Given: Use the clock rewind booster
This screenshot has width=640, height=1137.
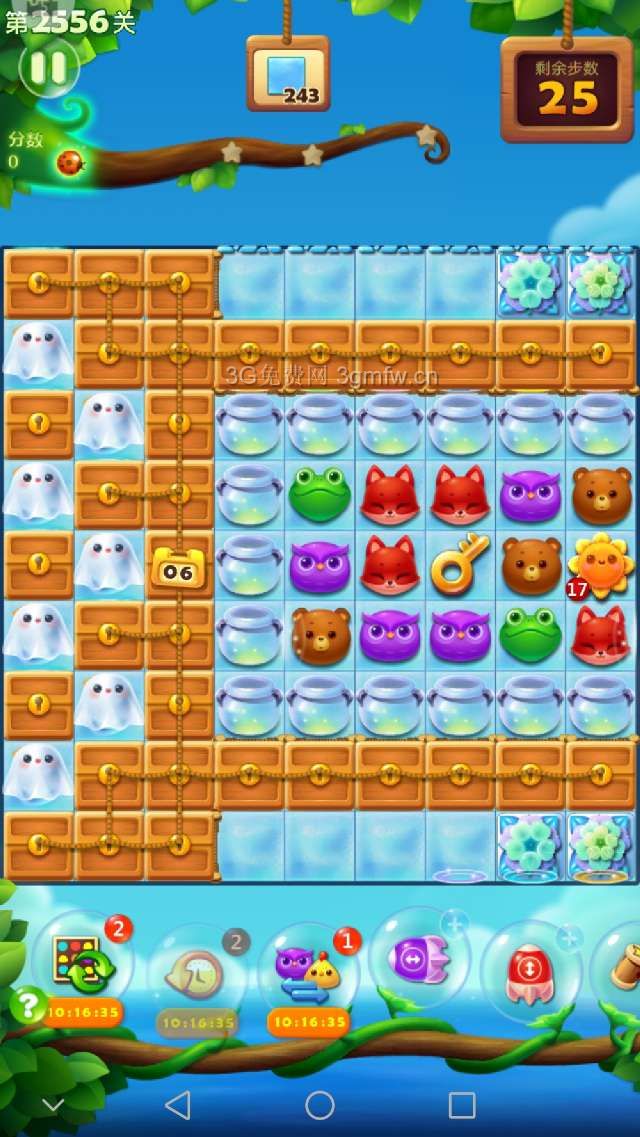Looking at the screenshot, I should (196, 969).
